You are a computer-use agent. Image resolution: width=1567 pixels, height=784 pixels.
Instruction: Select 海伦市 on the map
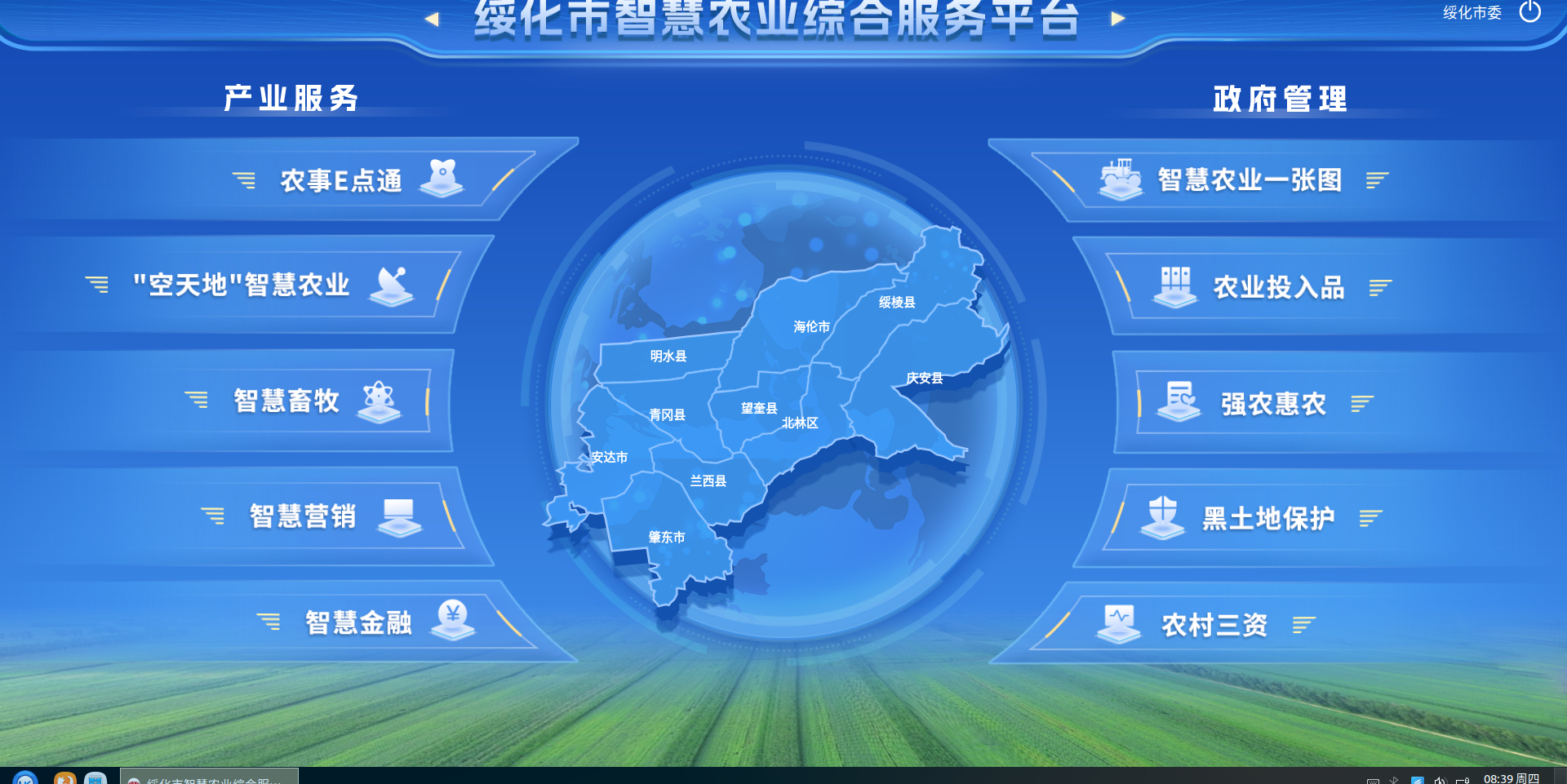pyautogui.click(x=810, y=326)
